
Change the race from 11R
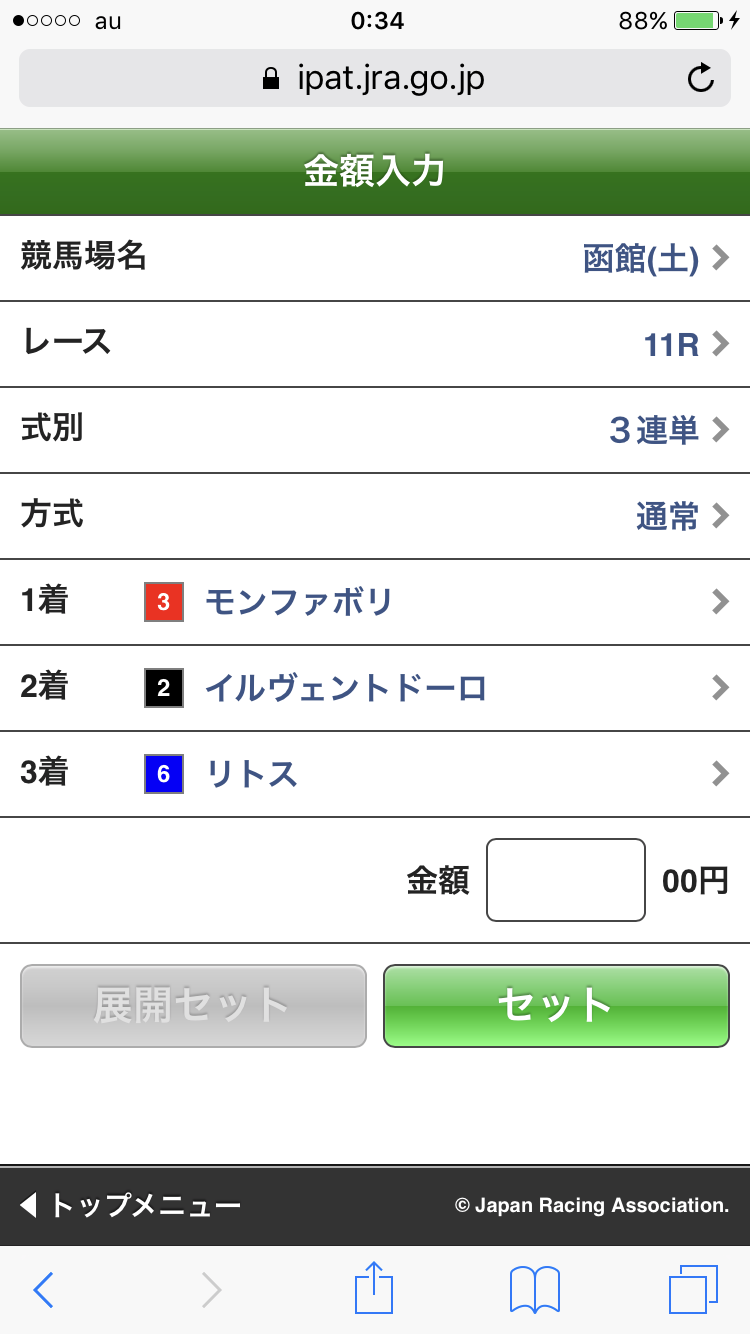point(375,344)
